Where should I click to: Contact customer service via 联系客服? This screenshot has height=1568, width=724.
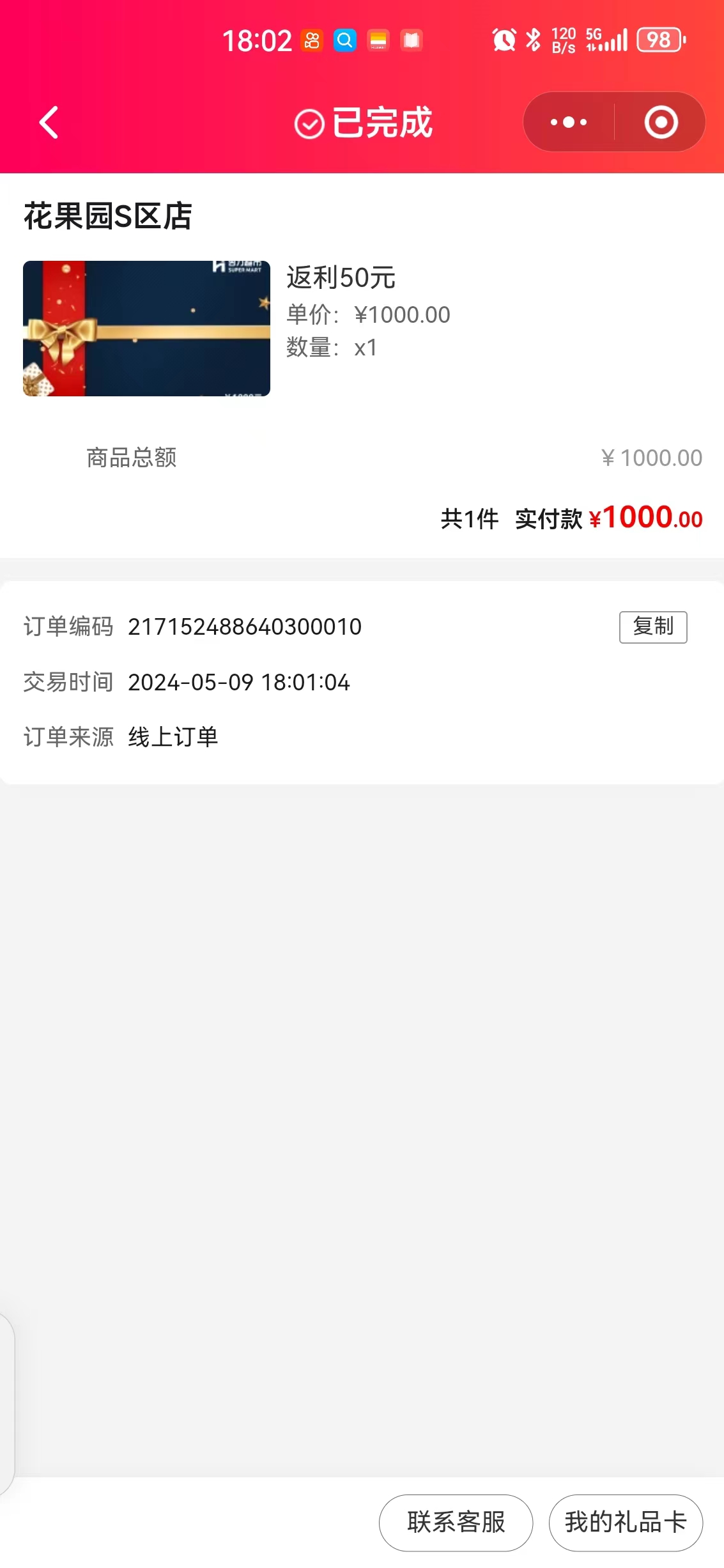tap(456, 1522)
